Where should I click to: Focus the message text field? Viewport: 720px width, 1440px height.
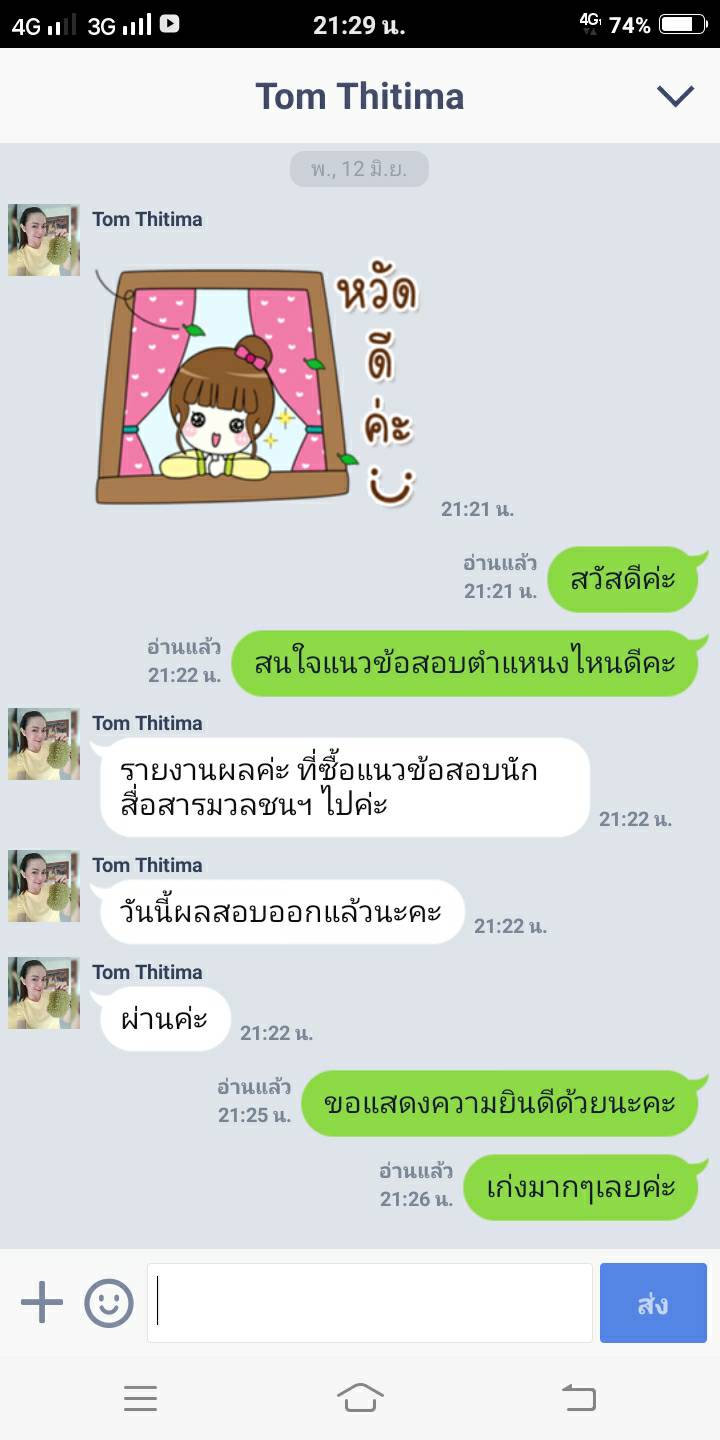370,1303
